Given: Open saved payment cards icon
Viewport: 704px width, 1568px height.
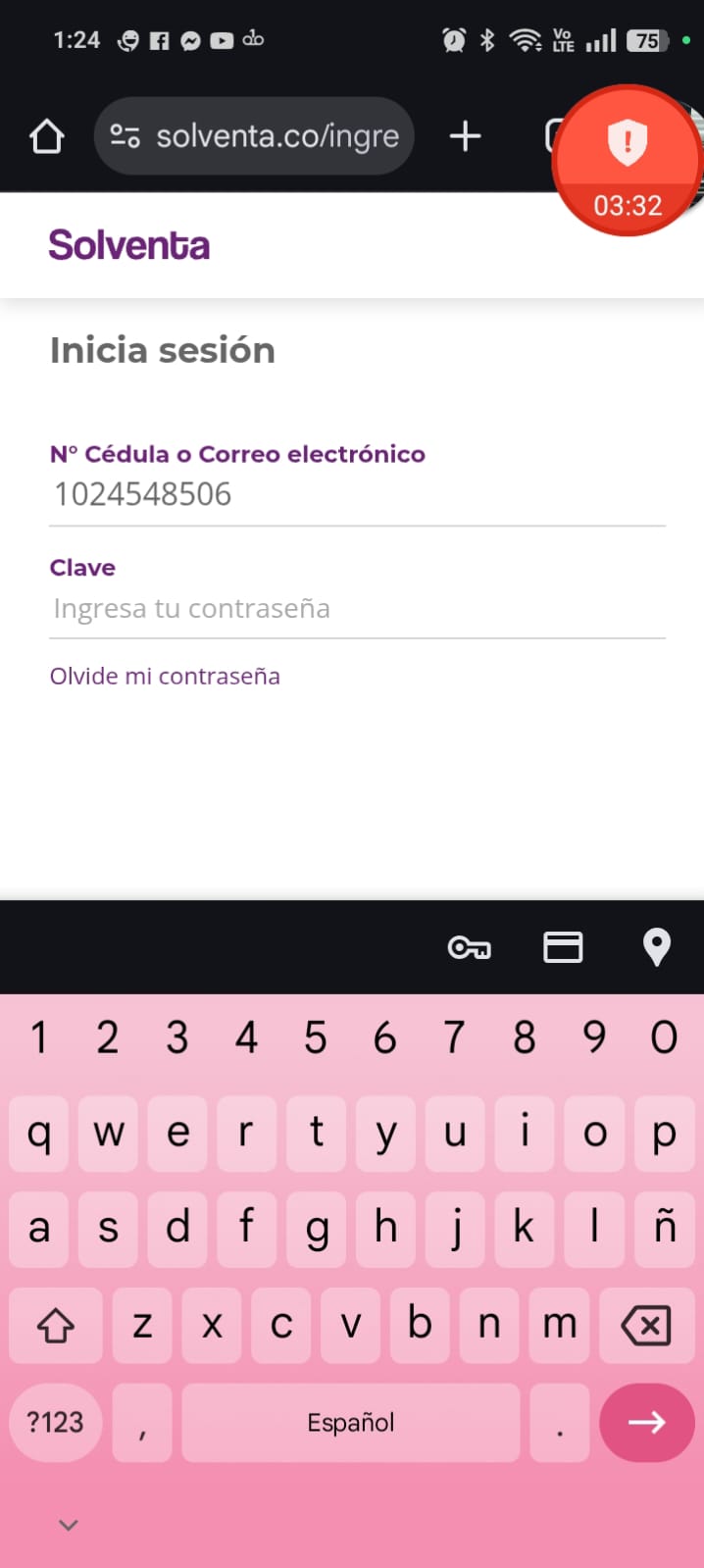Looking at the screenshot, I should point(563,947).
